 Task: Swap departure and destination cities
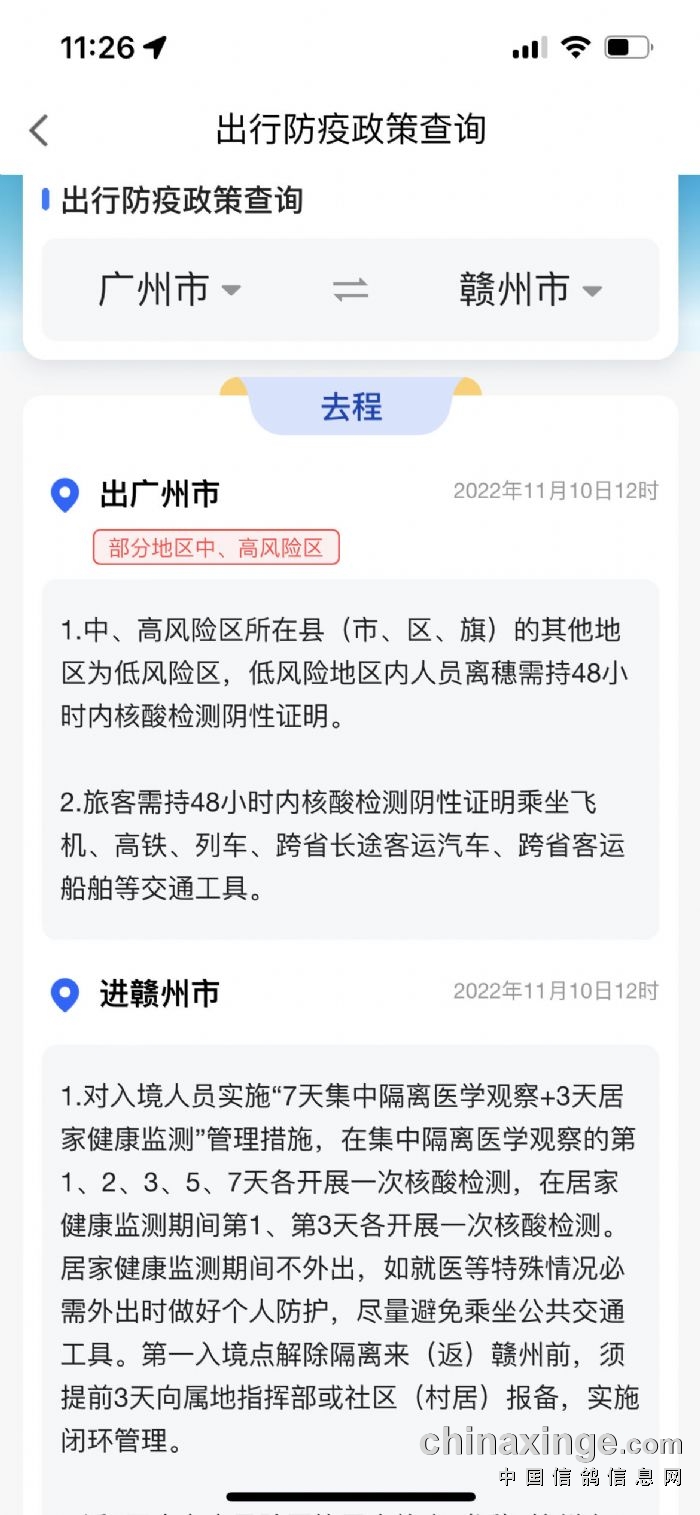[x=350, y=290]
